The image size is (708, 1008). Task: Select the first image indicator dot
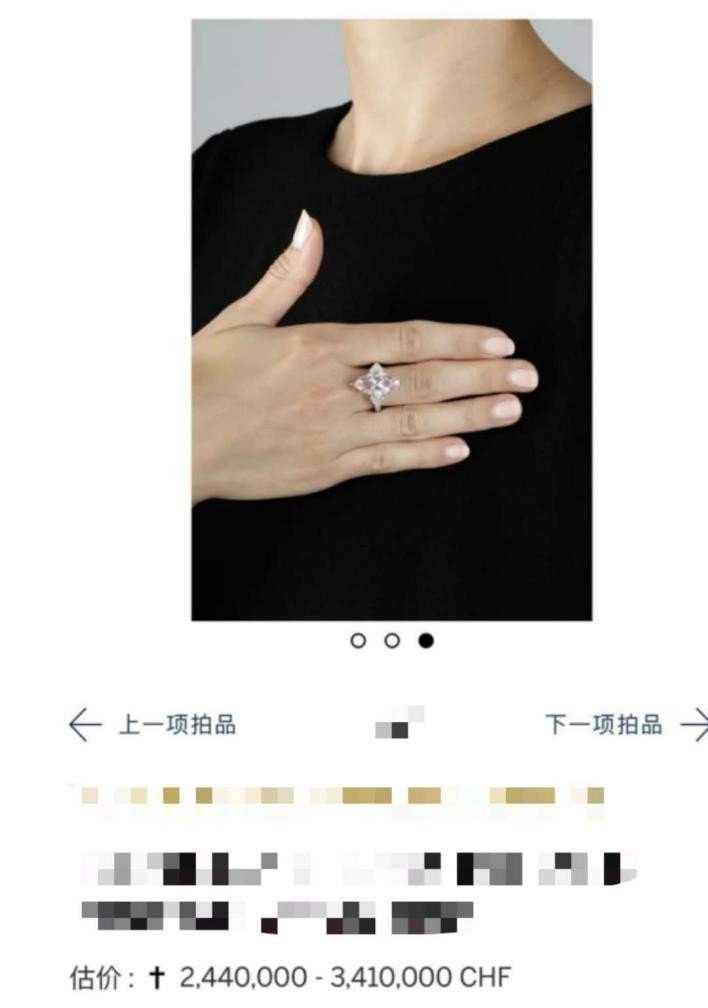(358, 640)
